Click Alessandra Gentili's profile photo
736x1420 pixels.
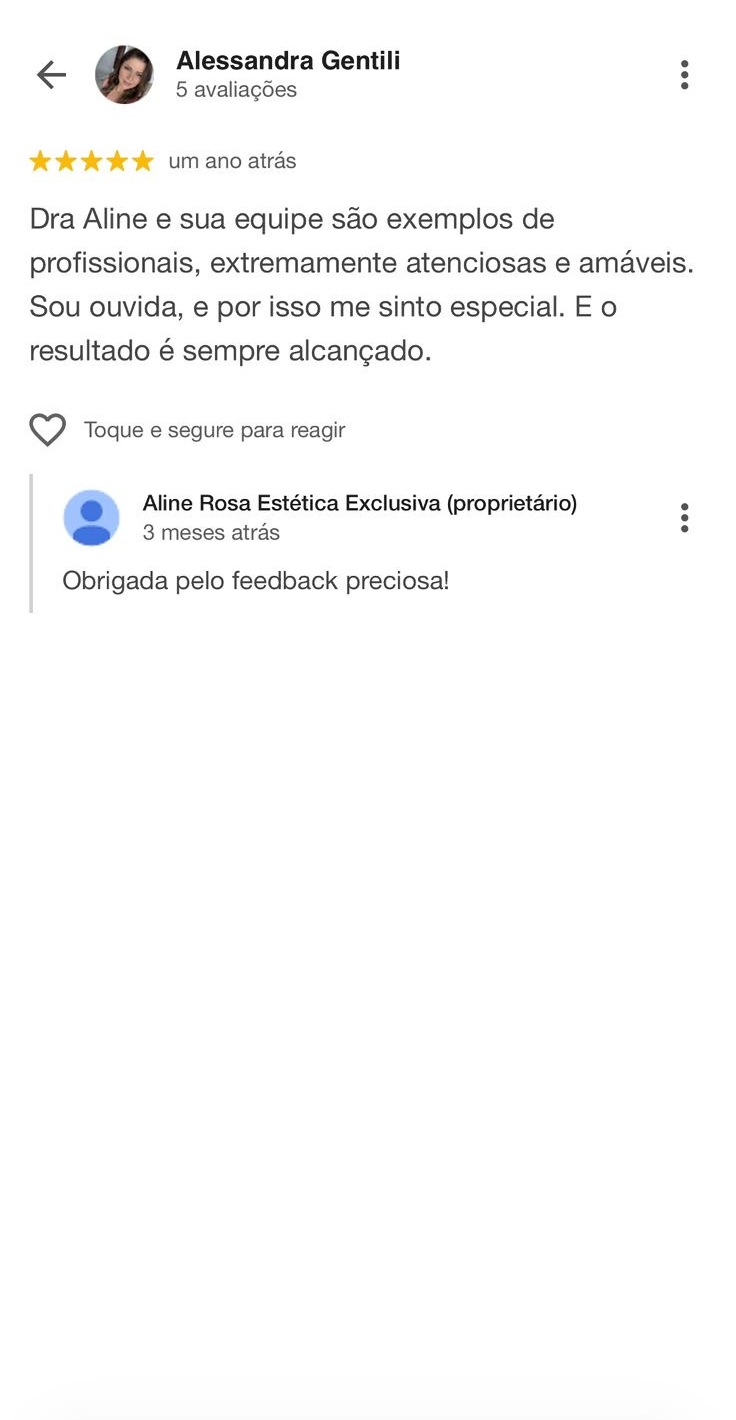(124, 74)
